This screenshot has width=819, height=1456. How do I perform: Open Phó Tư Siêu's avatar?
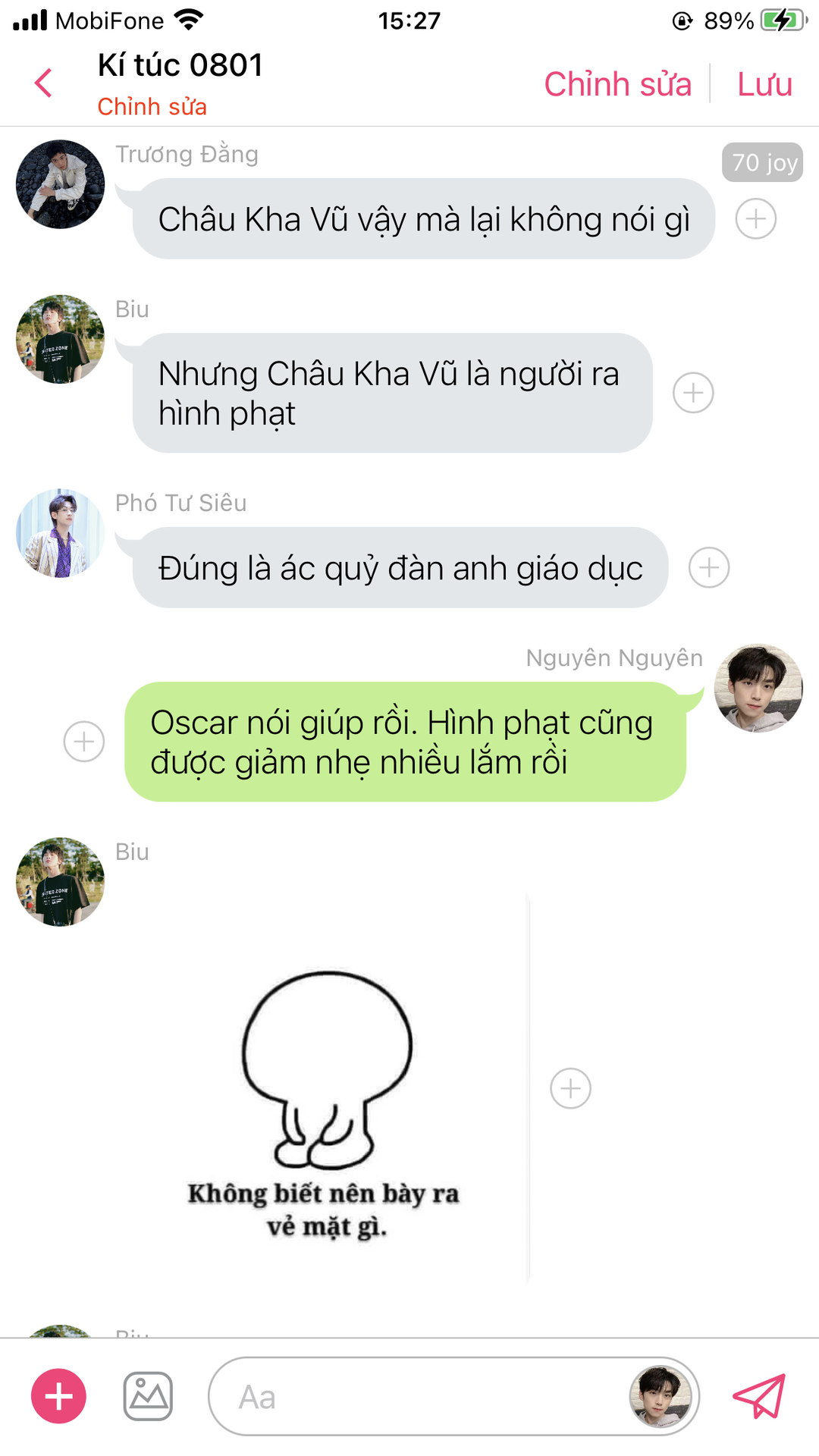point(60,533)
